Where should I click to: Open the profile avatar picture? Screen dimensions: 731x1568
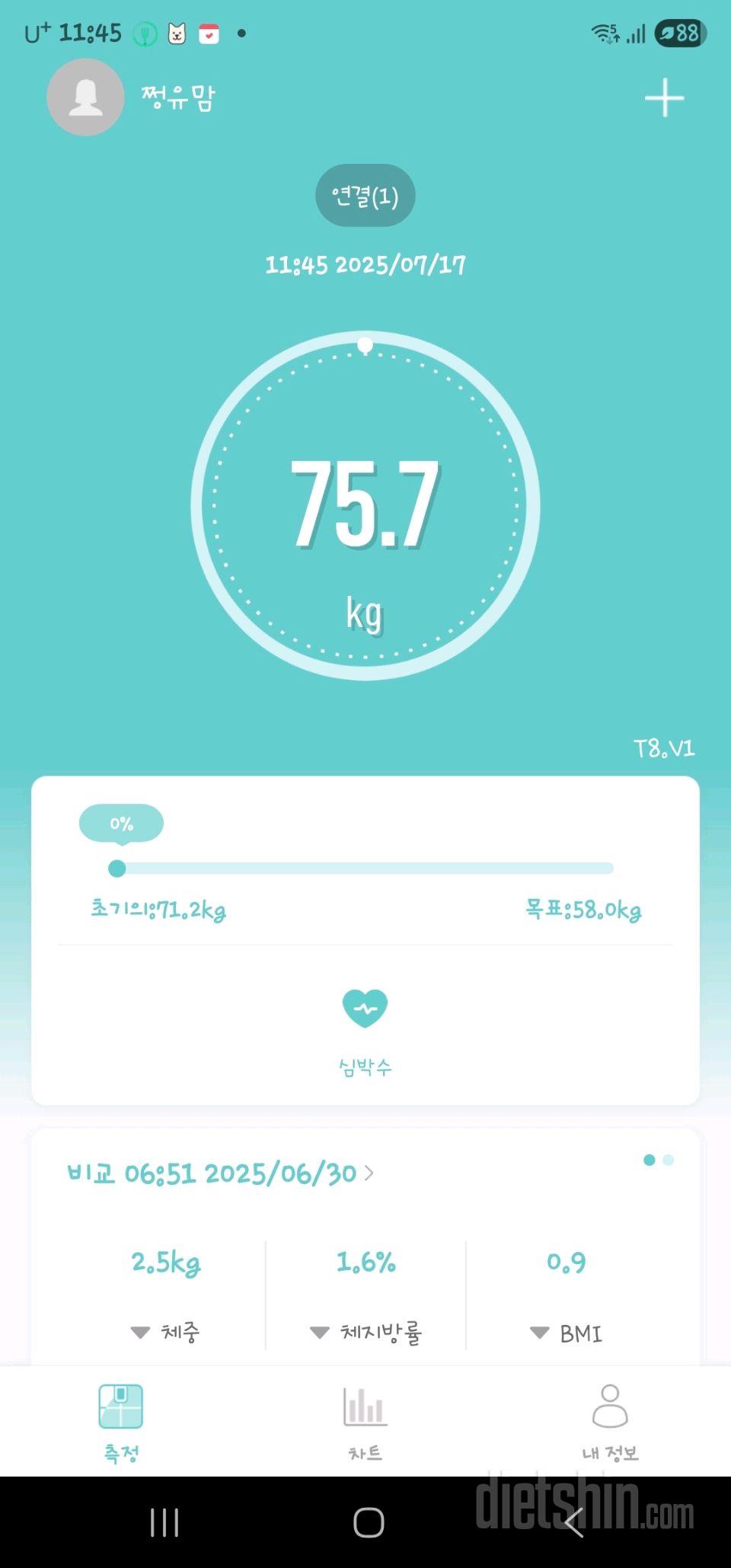click(x=85, y=98)
